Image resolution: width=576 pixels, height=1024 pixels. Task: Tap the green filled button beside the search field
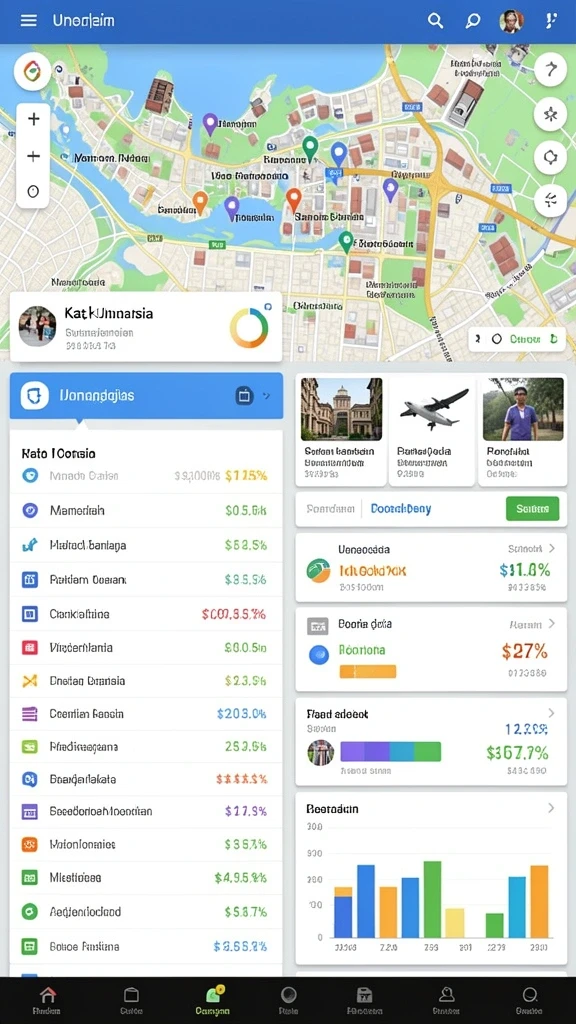[x=532, y=509]
